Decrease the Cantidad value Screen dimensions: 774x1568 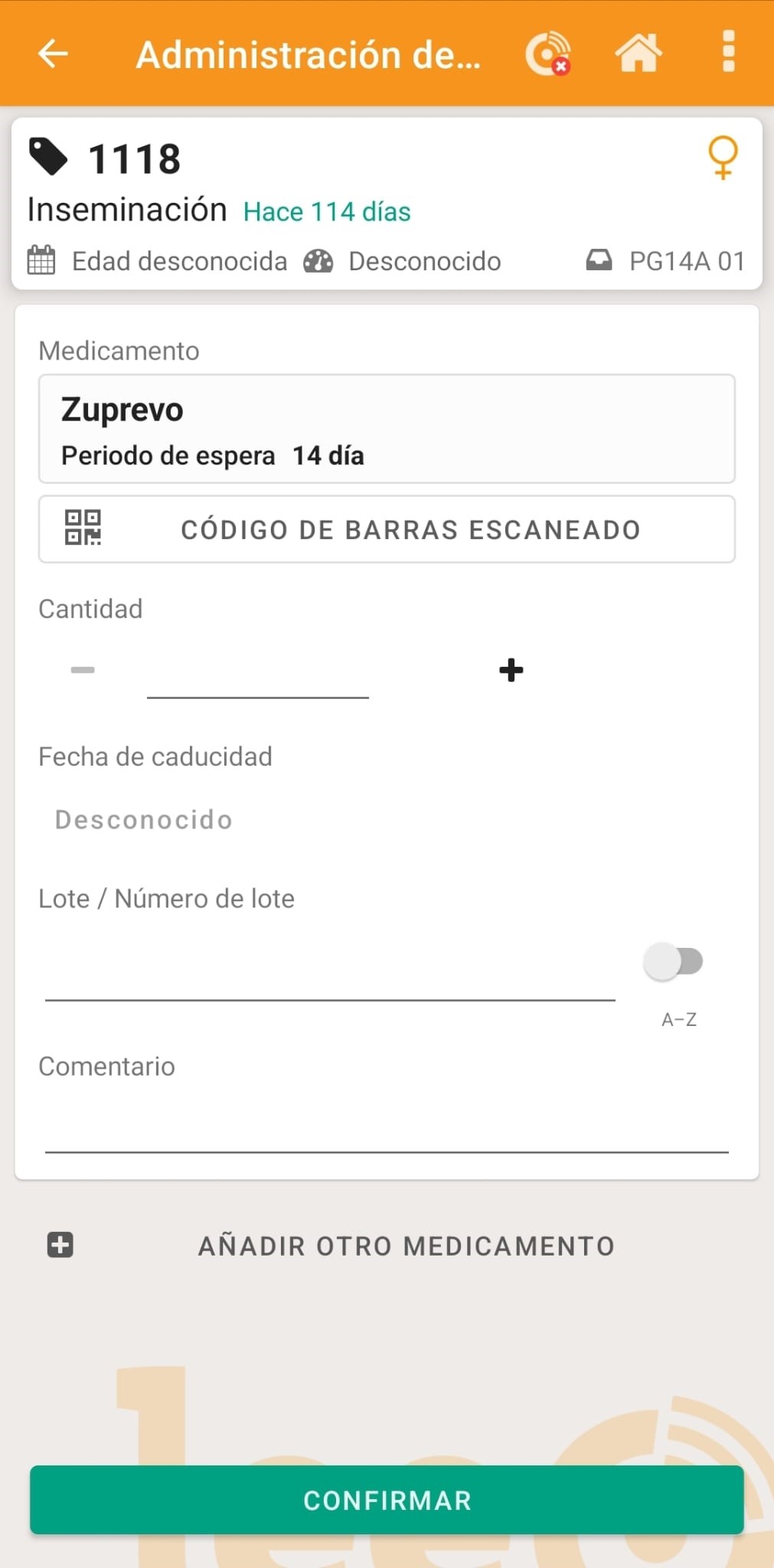point(83,670)
